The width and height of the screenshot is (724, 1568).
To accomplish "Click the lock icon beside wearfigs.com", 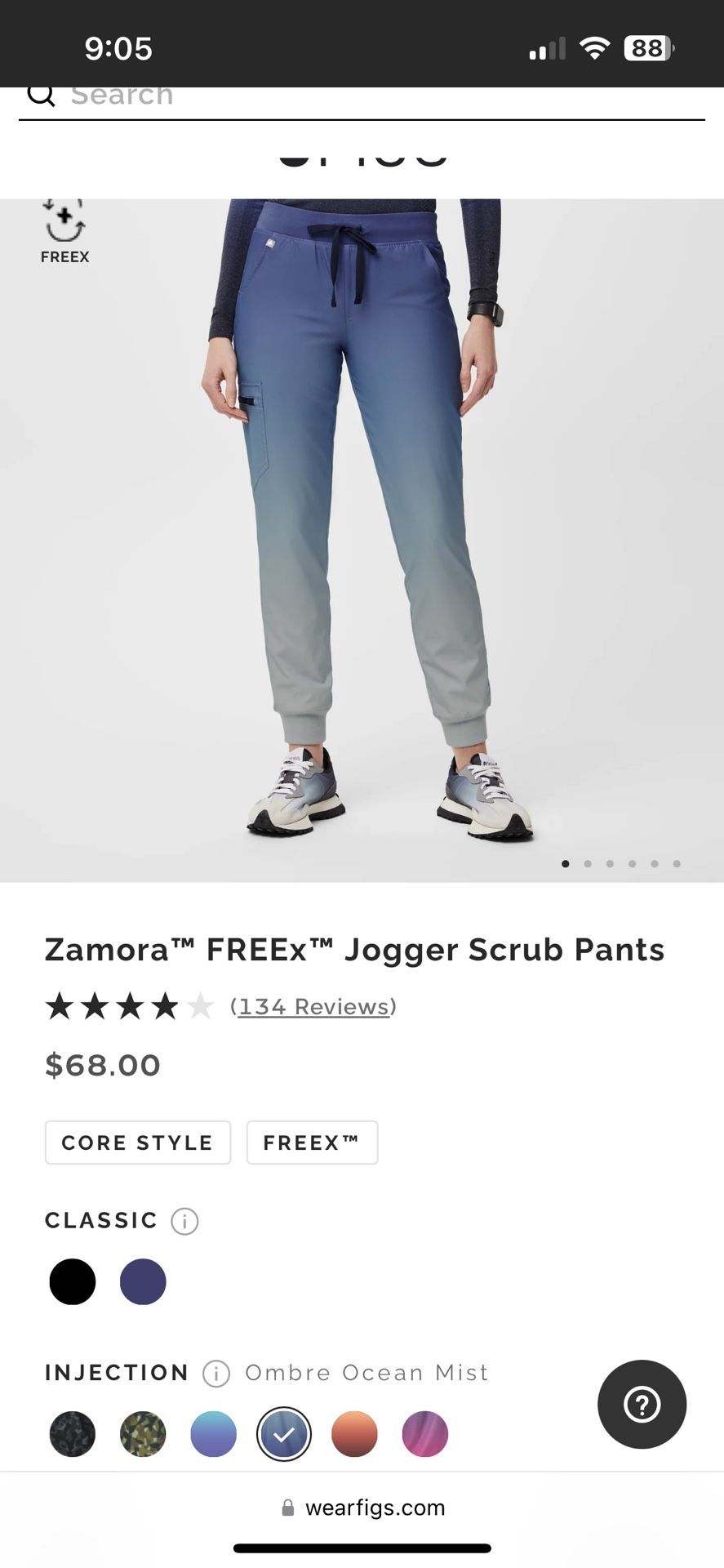I will (x=287, y=1507).
